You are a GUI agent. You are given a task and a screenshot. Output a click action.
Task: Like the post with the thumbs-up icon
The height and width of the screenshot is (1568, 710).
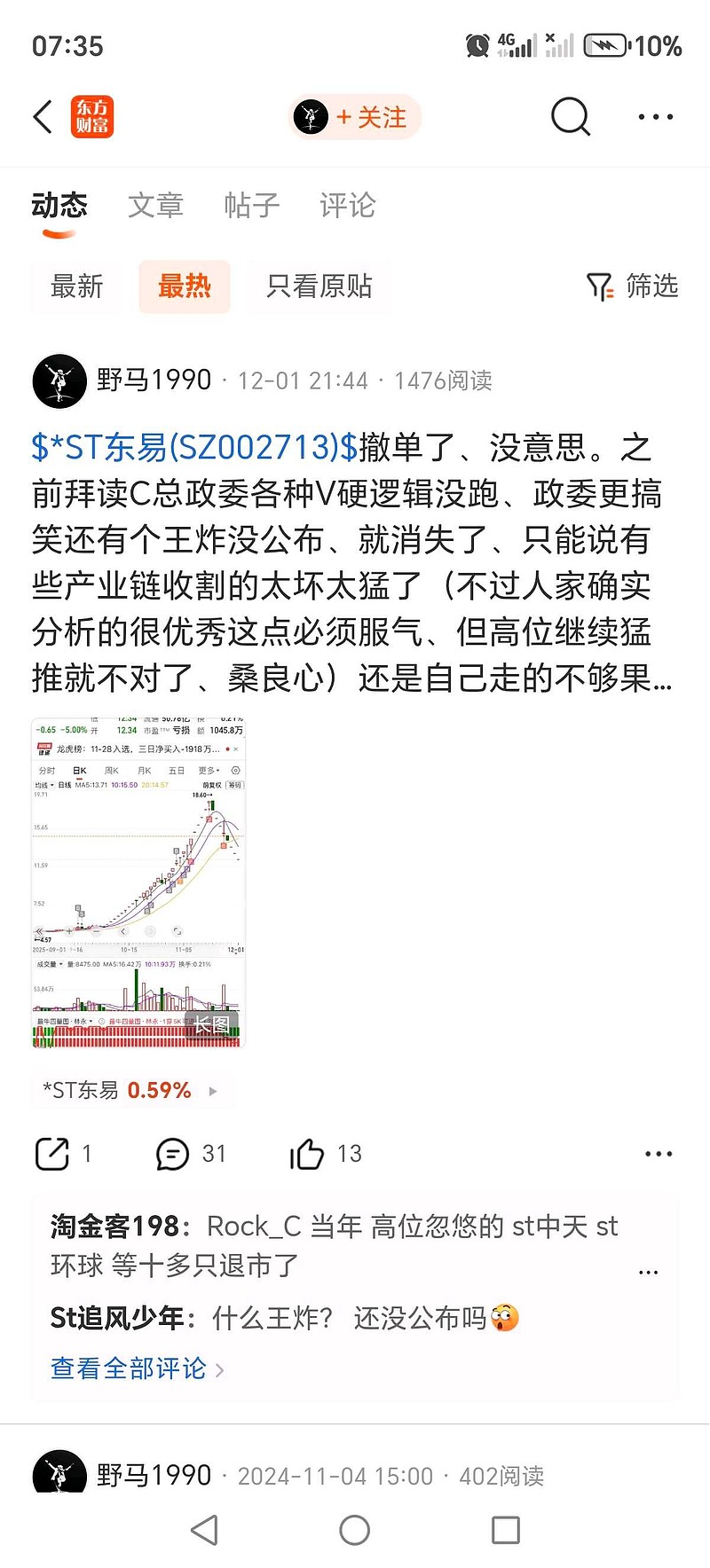pyautogui.click(x=309, y=1153)
